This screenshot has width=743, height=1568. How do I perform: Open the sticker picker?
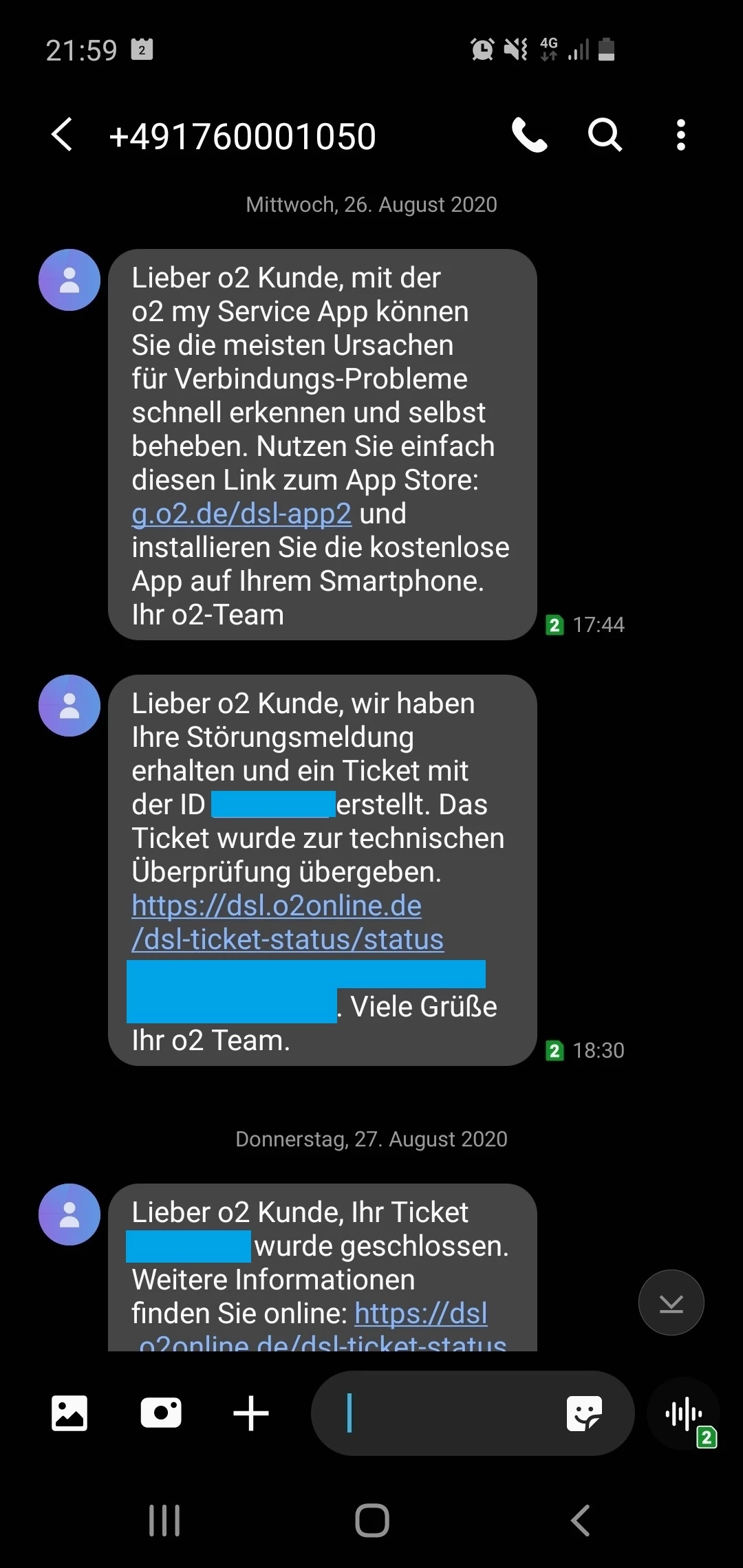(x=584, y=1413)
